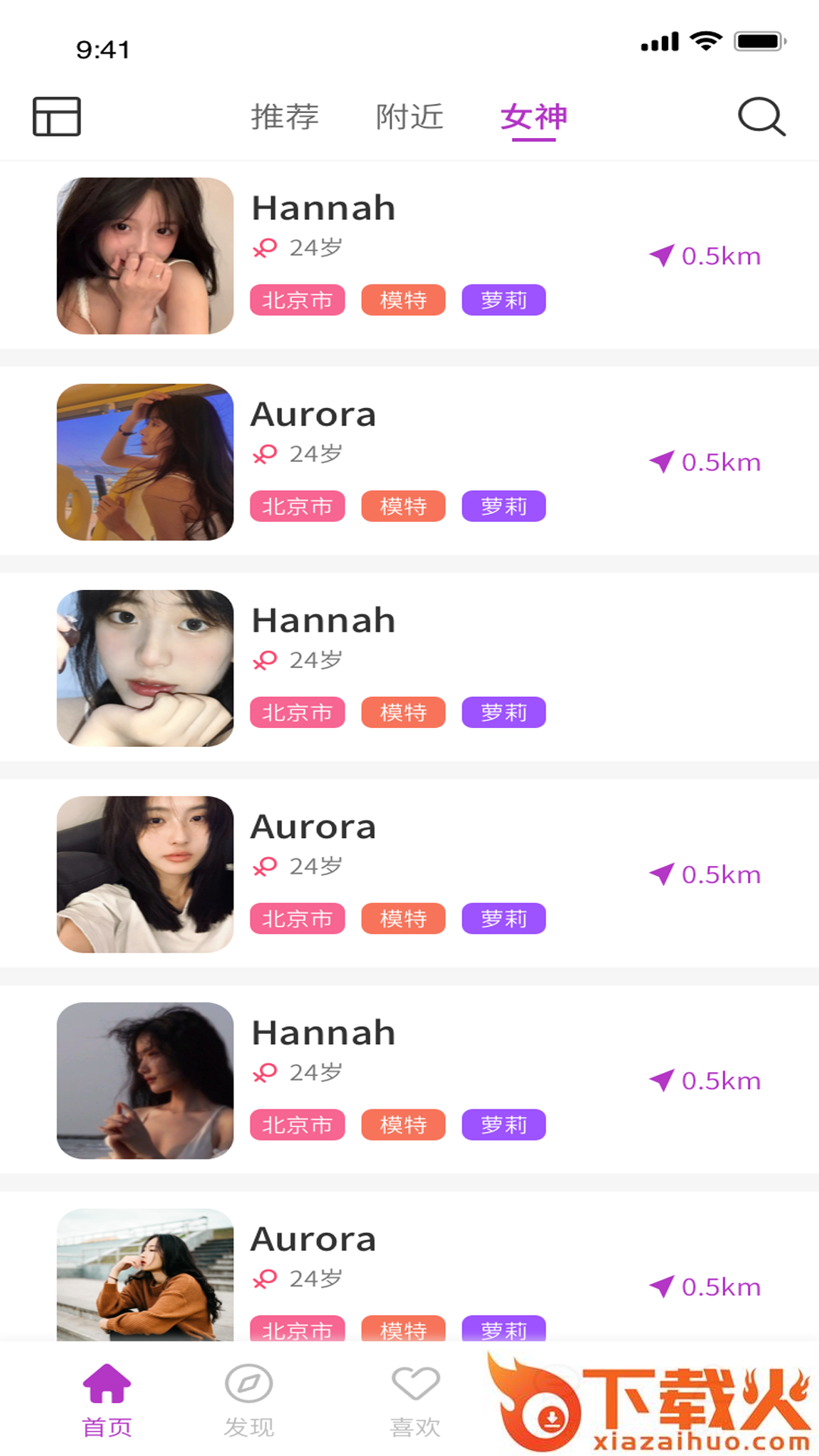The height and width of the screenshot is (1456, 819).
Task: Switch to the 附近 tab
Action: (x=409, y=117)
